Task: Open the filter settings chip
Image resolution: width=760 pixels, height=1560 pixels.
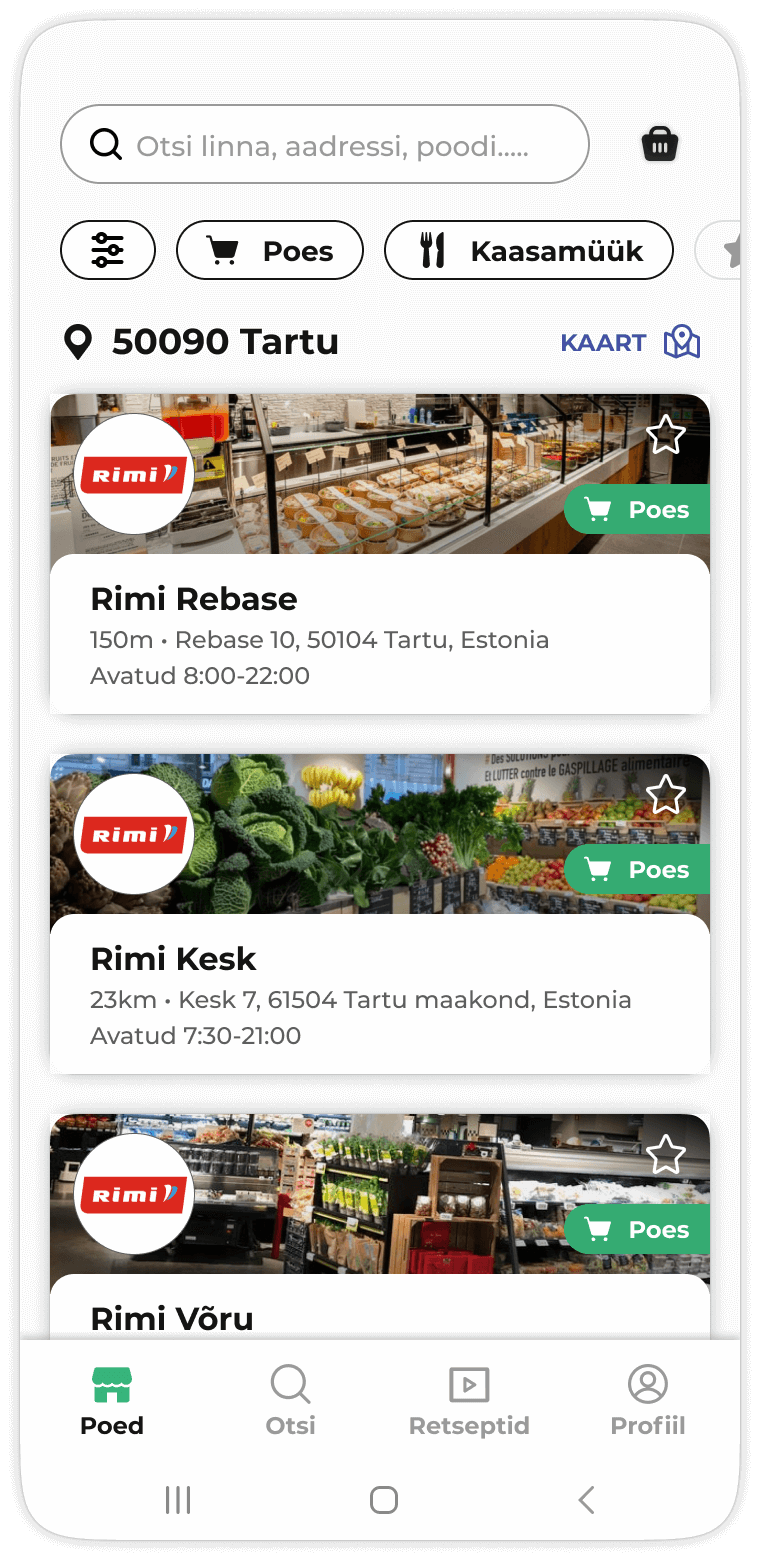Action: click(x=108, y=250)
